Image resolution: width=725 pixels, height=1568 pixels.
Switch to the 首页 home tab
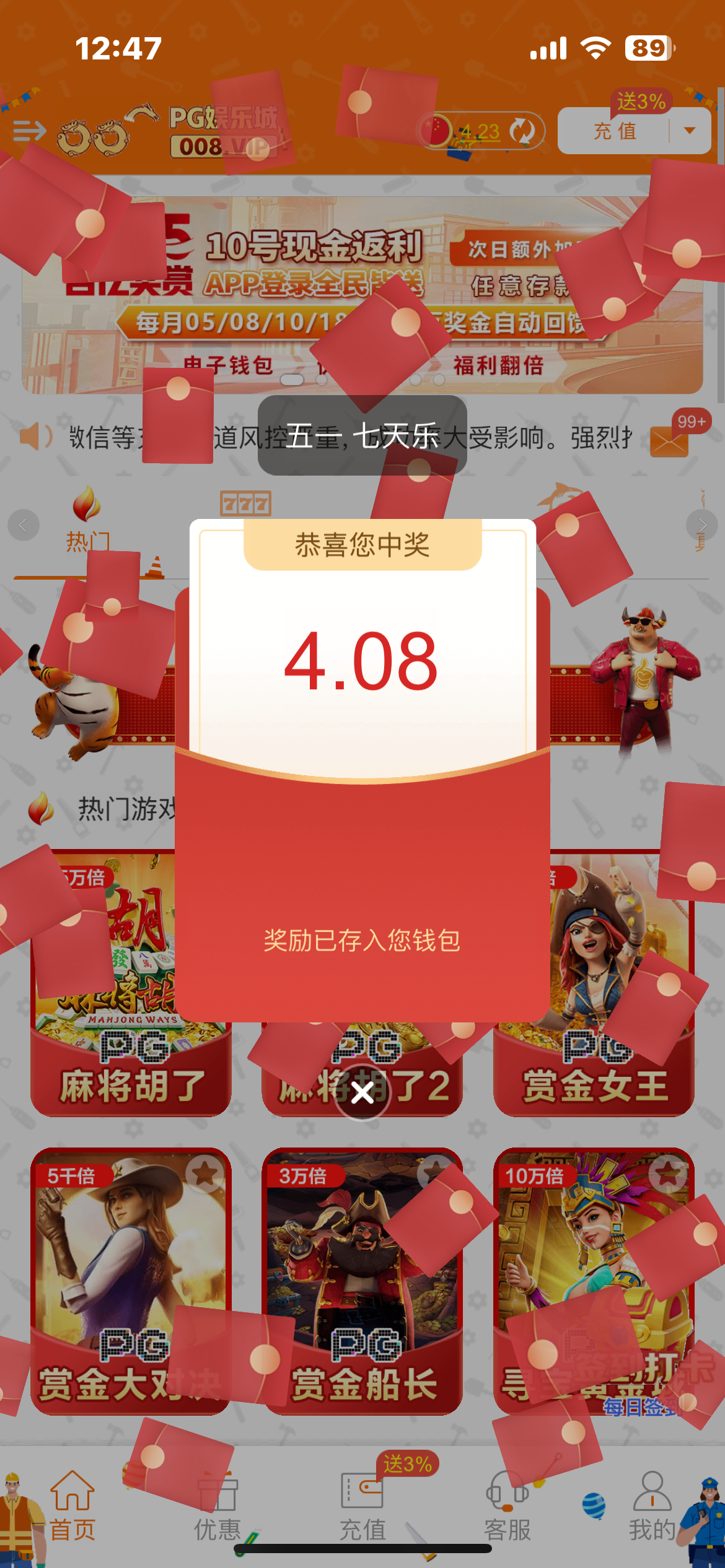point(72,1506)
